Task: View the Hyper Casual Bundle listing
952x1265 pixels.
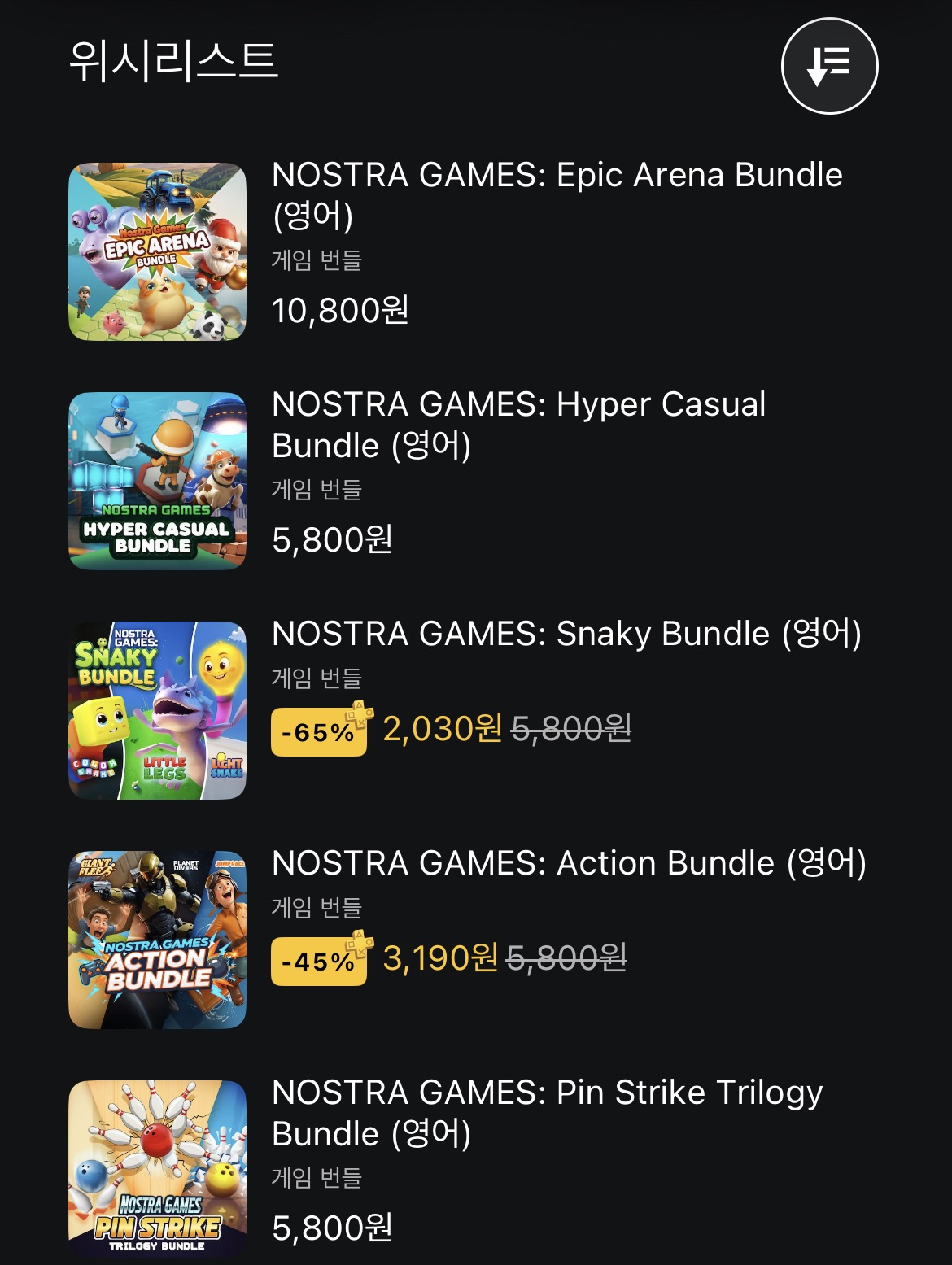Action: [x=518, y=405]
